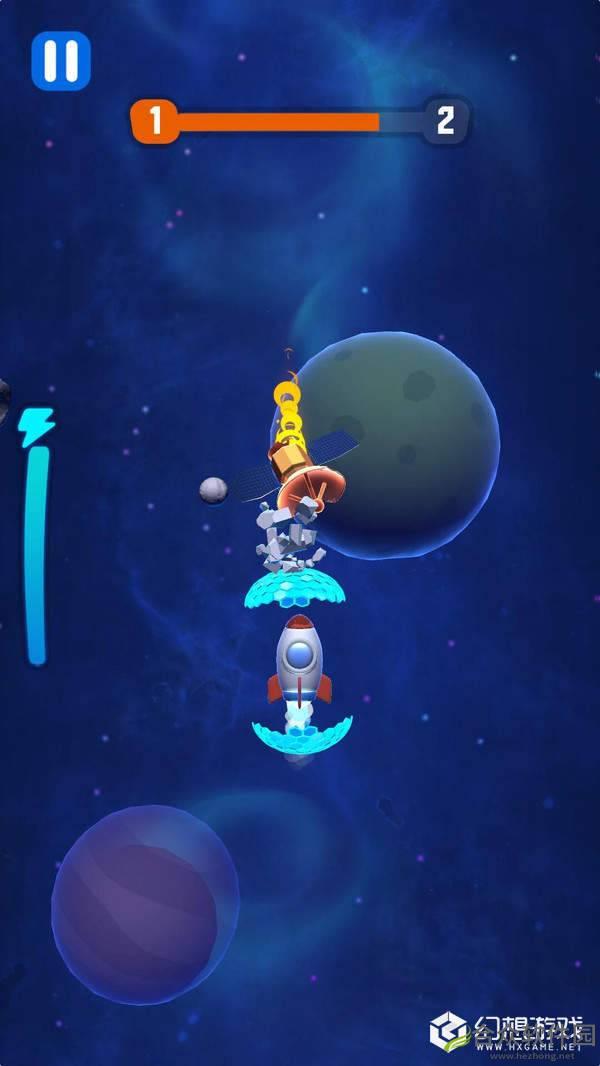The image size is (600, 1066).
Task: Pause the game
Action: point(60,60)
